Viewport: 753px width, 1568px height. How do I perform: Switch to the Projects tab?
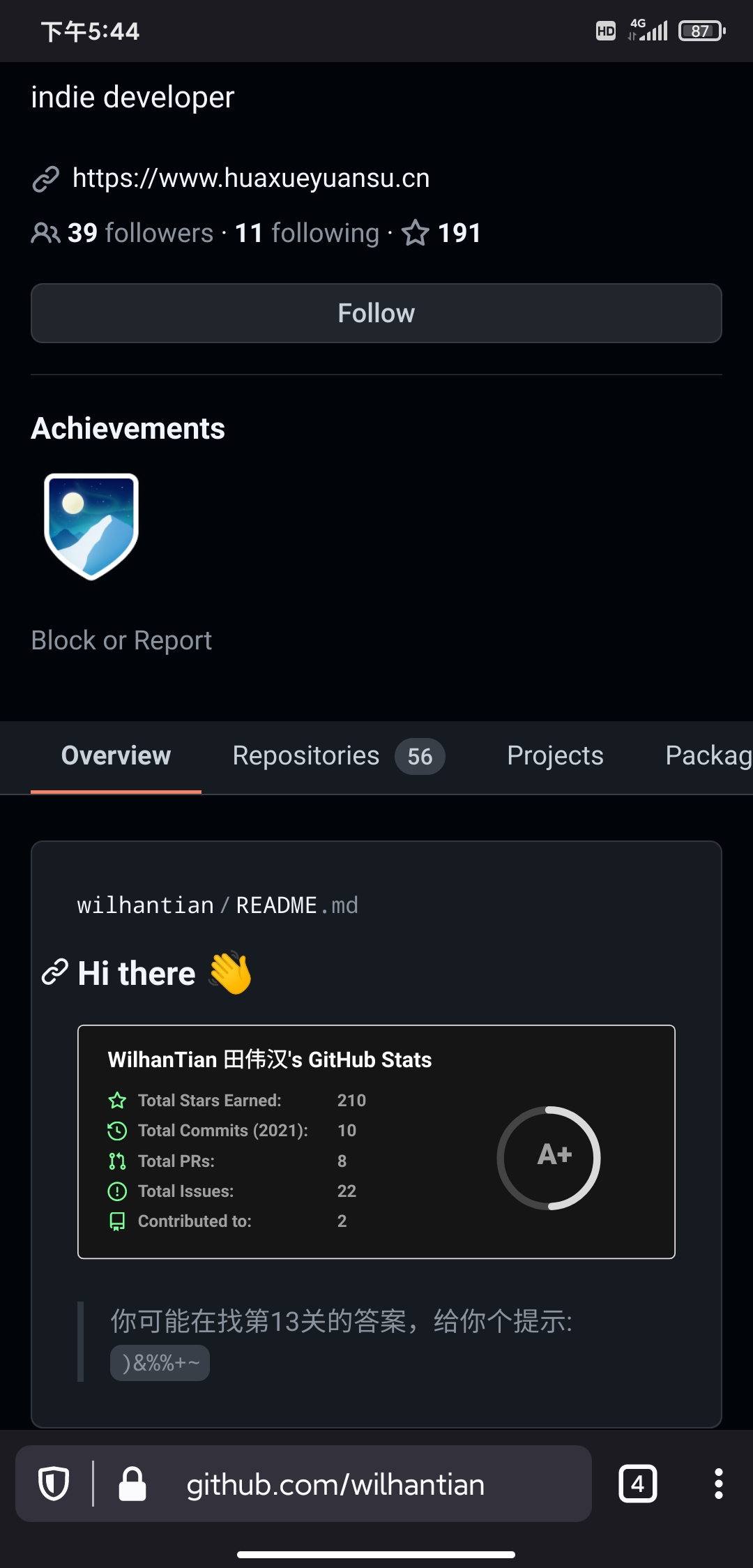point(555,756)
